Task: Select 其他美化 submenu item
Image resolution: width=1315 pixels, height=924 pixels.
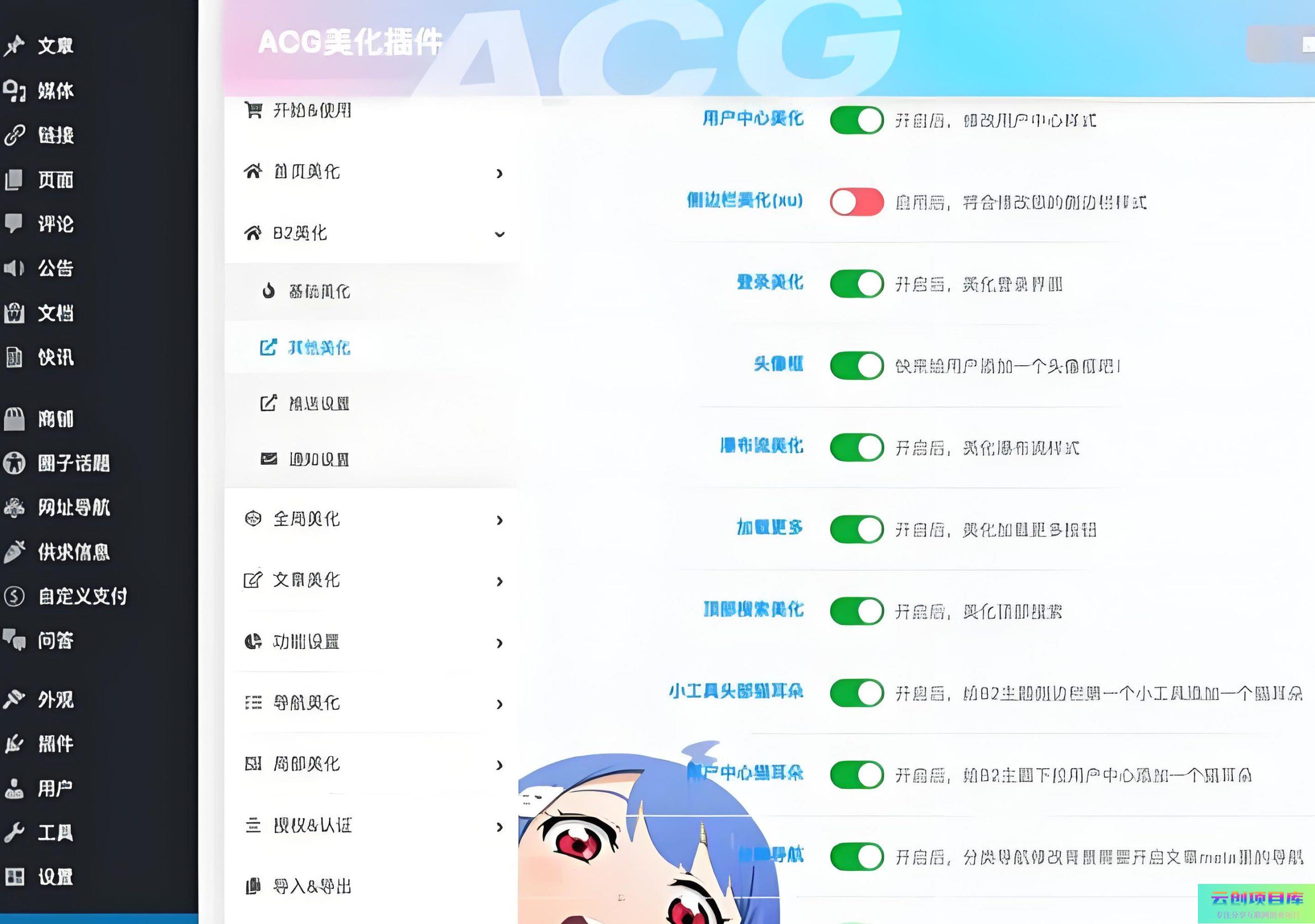Action: (x=318, y=348)
